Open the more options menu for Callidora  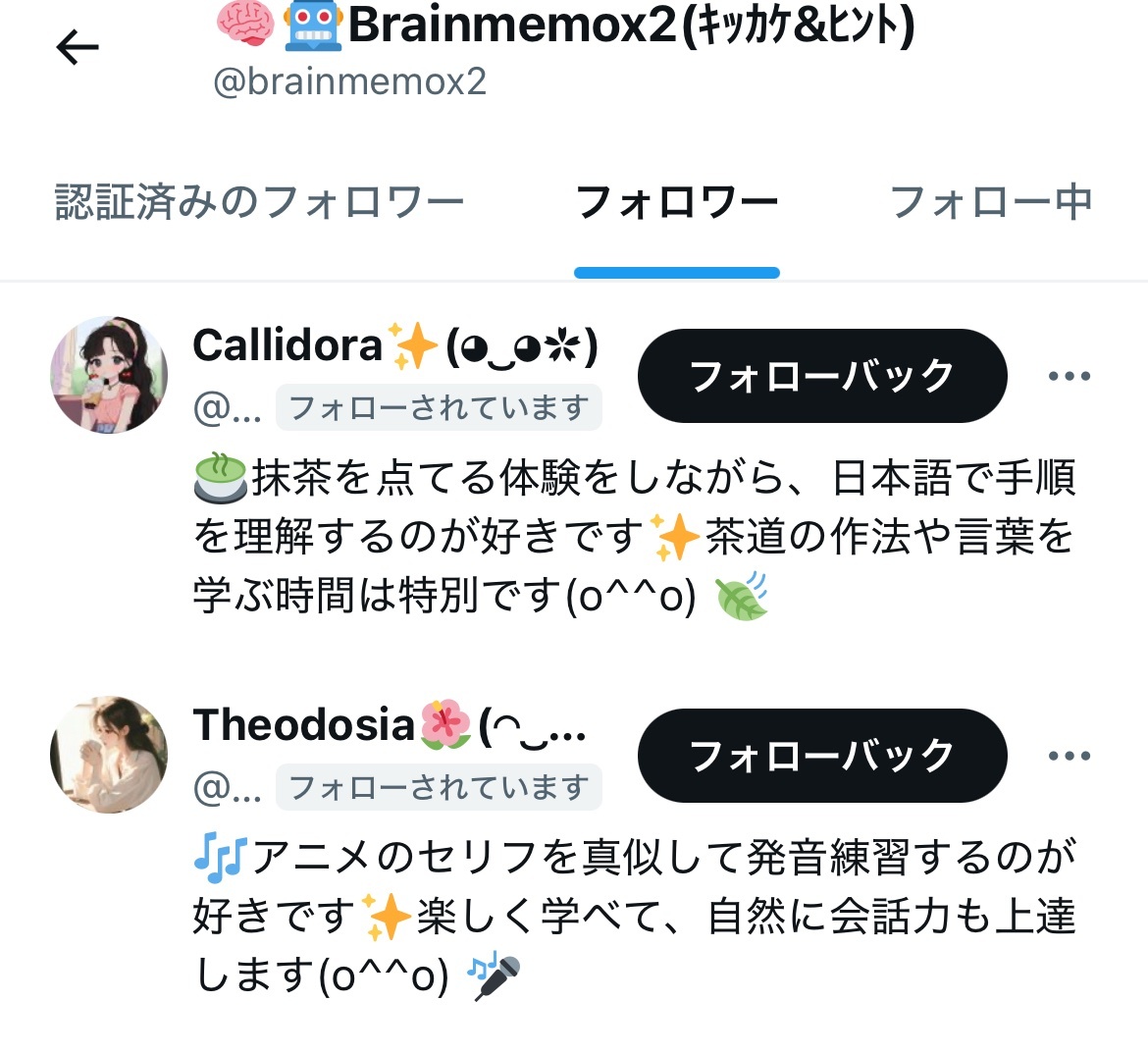pyautogui.click(x=1069, y=377)
